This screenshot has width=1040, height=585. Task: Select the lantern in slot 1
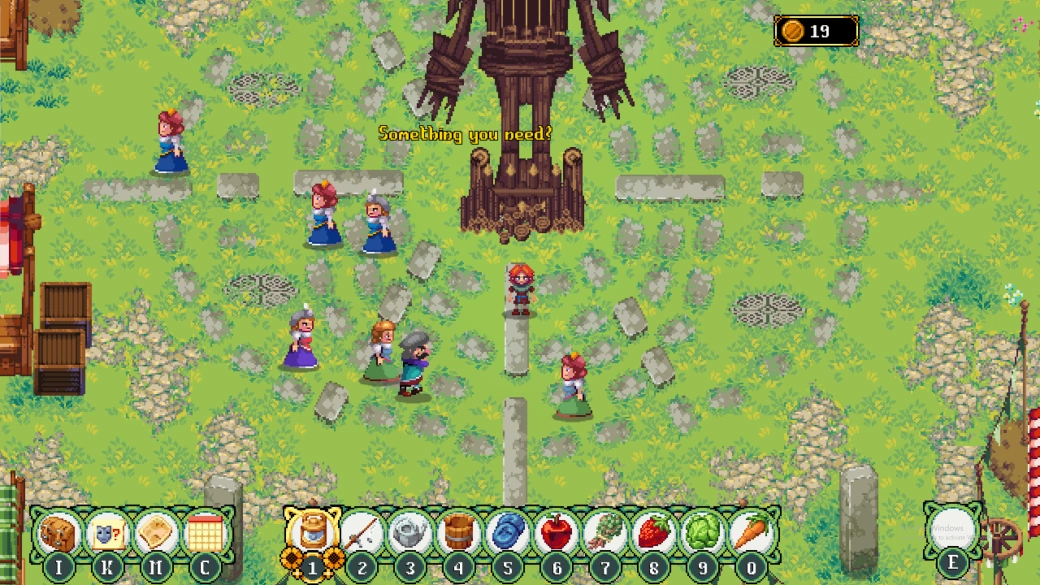pos(312,532)
